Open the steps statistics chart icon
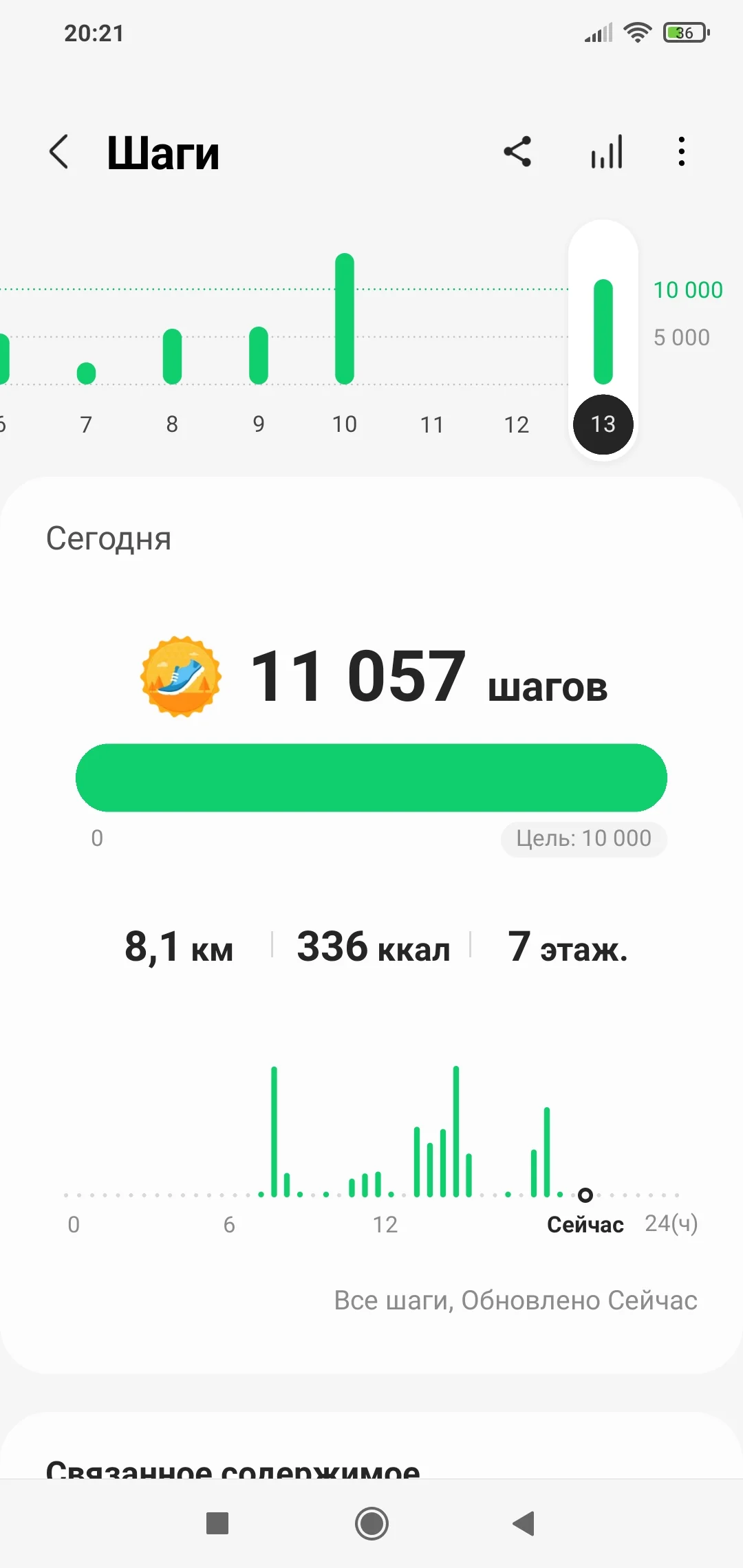 pyautogui.click(x=607, y=152)
